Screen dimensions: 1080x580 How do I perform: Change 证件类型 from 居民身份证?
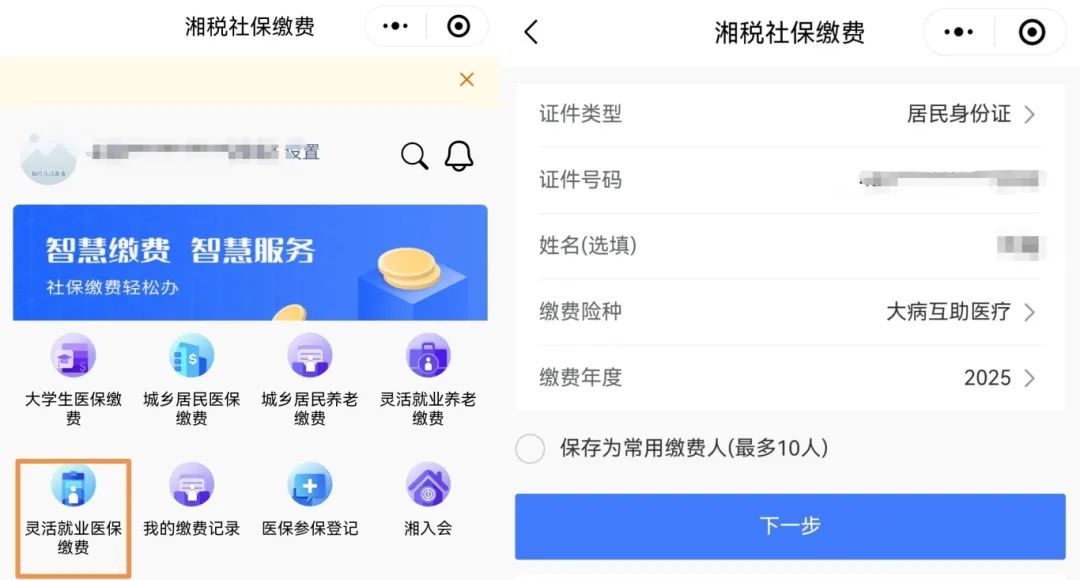(970, 114)
